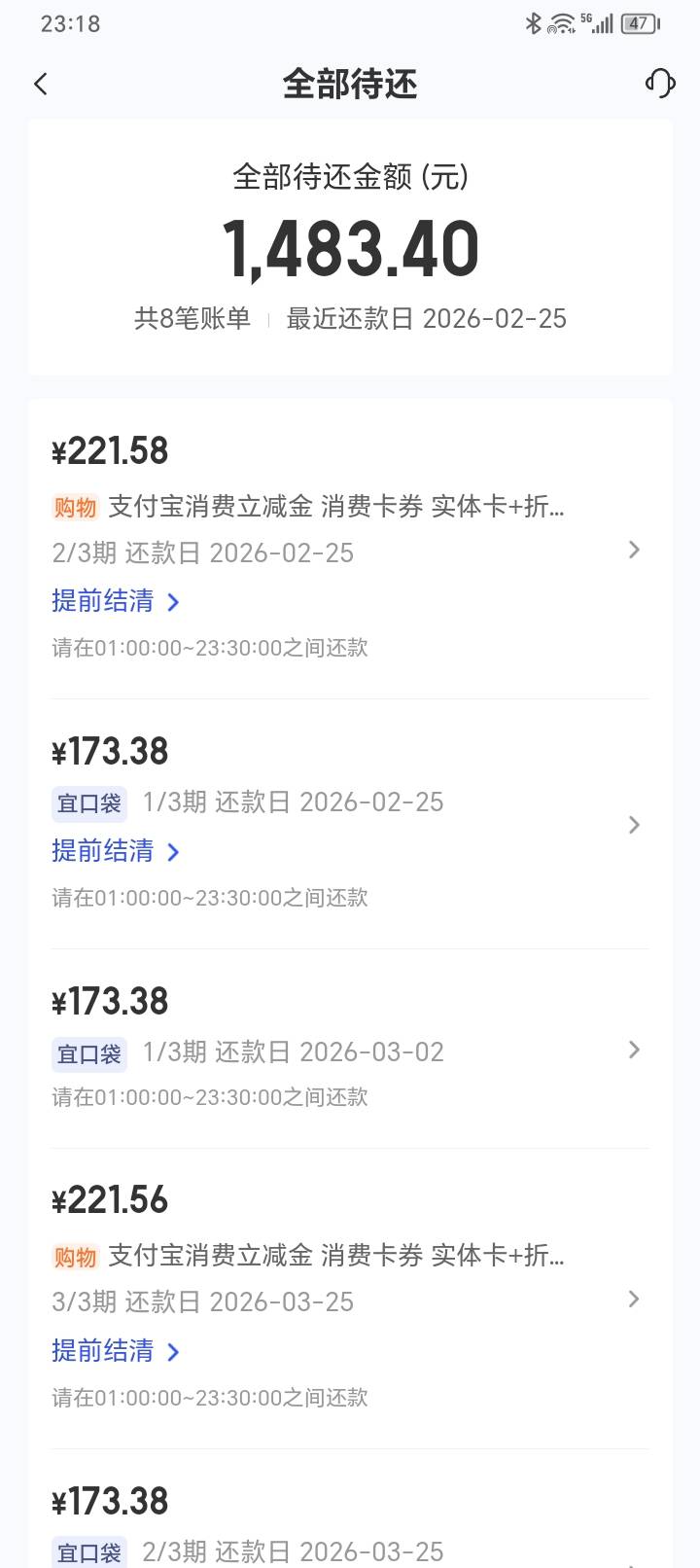Tap 提前结清 under the ¥221.56 bill
The height and width of the screenshot is (1568, 700).
pos(116,1351)
